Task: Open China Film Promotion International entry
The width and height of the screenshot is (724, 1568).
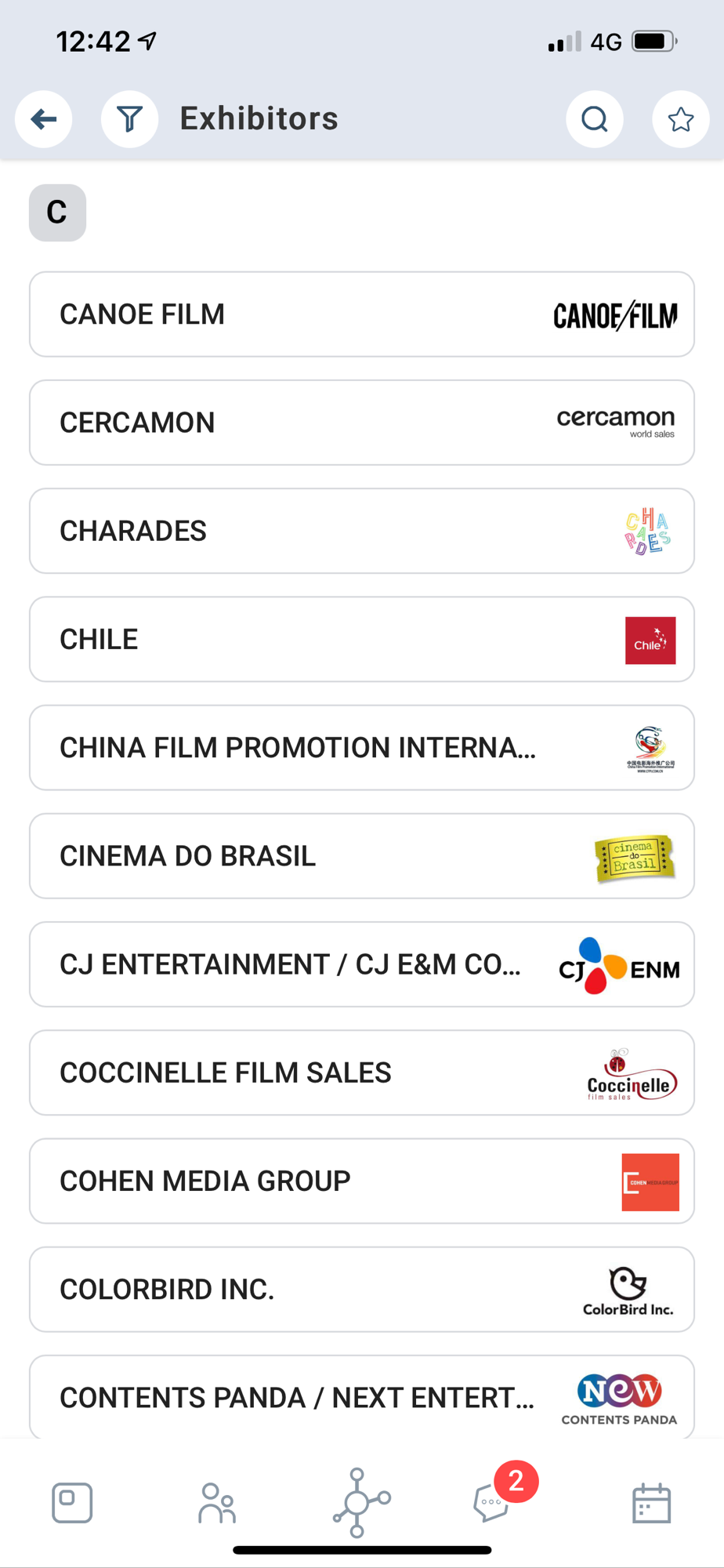Action: point(361,747)
